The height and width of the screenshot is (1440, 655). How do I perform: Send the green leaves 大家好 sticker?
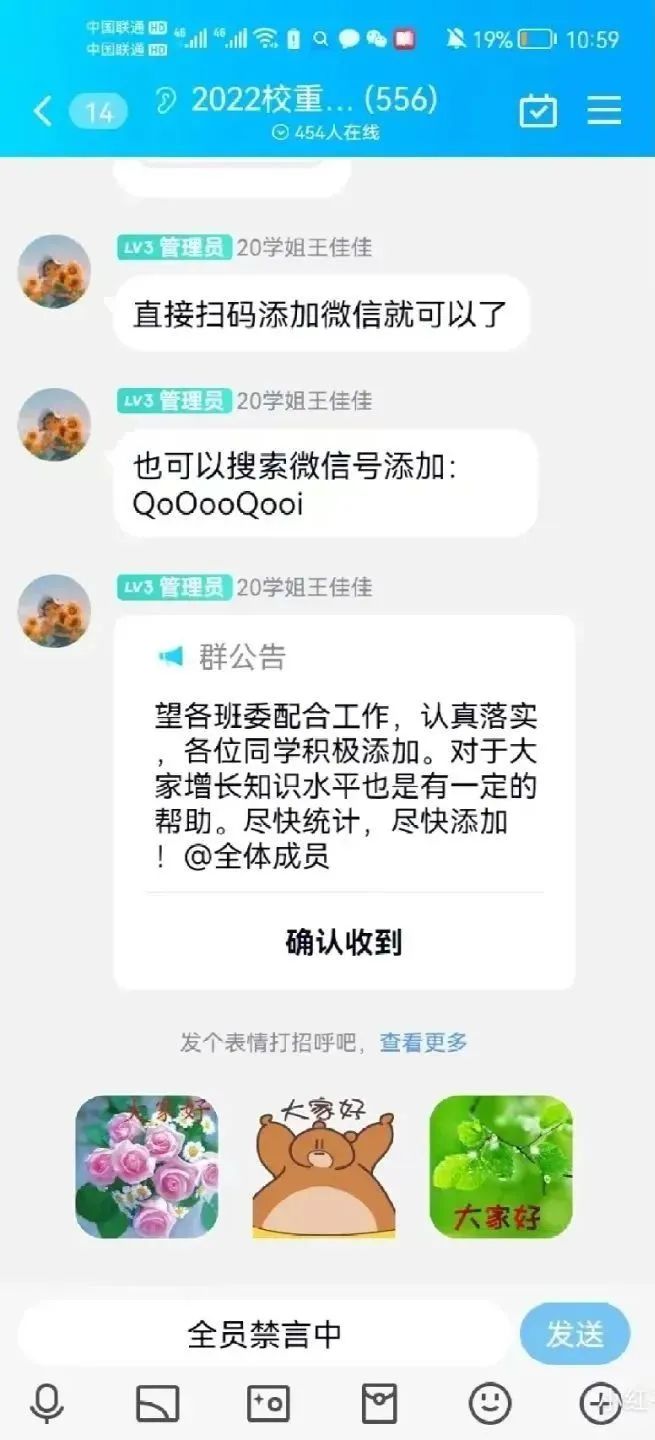pyautogui.click(x=500, y=1167)
